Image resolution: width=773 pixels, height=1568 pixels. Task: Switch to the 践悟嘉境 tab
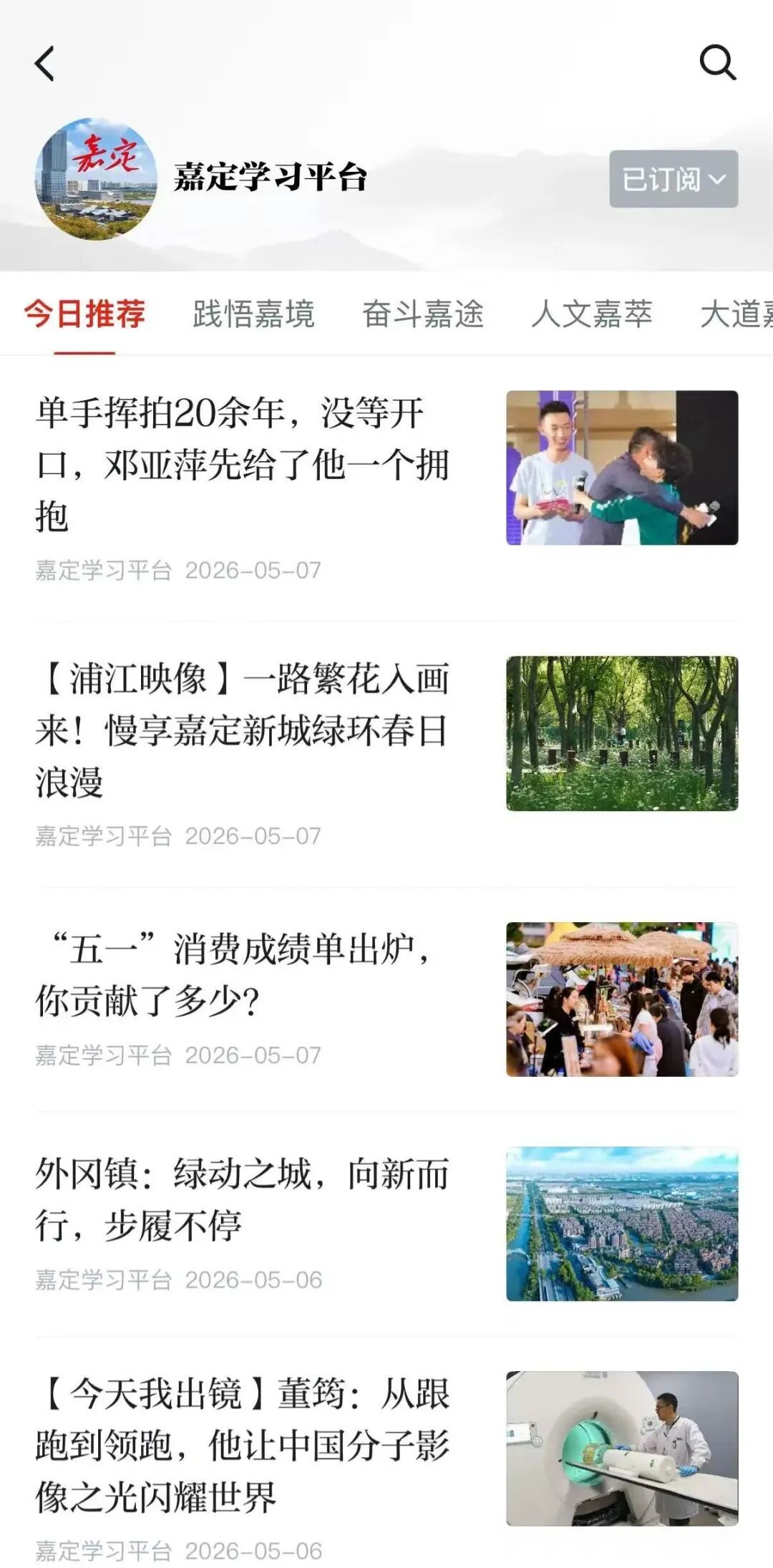(253, 314)
